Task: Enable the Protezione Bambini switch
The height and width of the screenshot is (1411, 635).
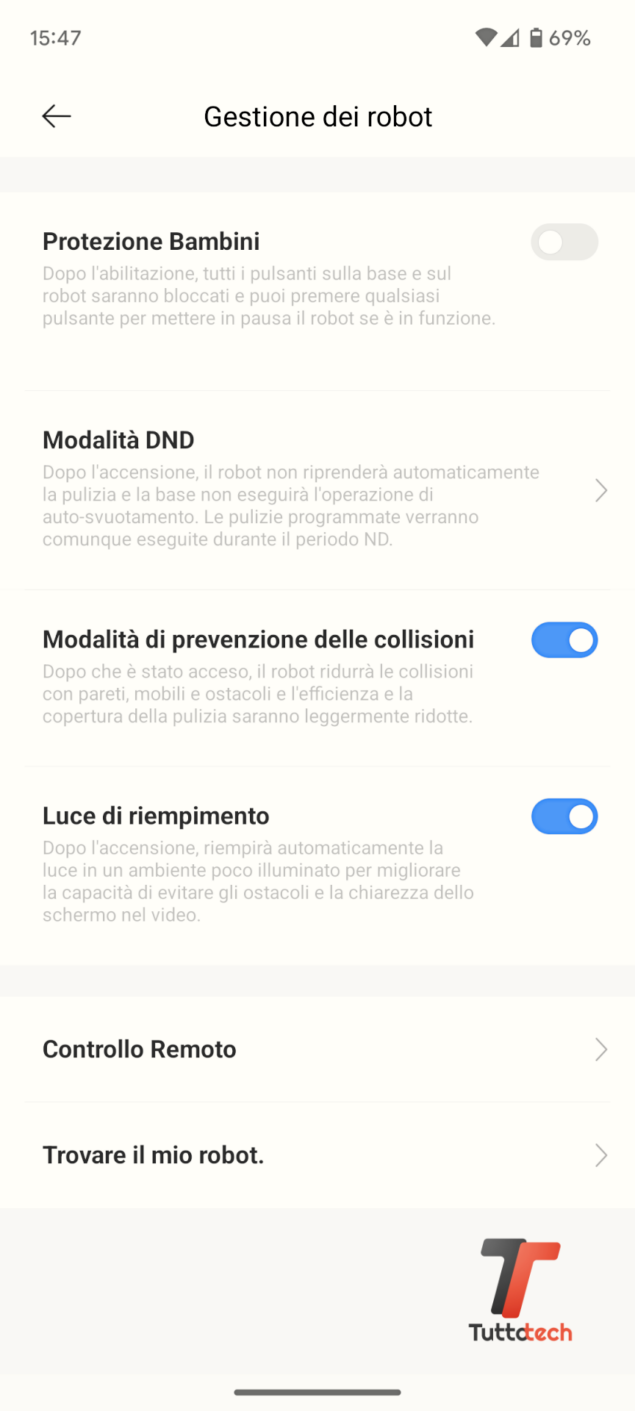Action: tap(564, 242)
